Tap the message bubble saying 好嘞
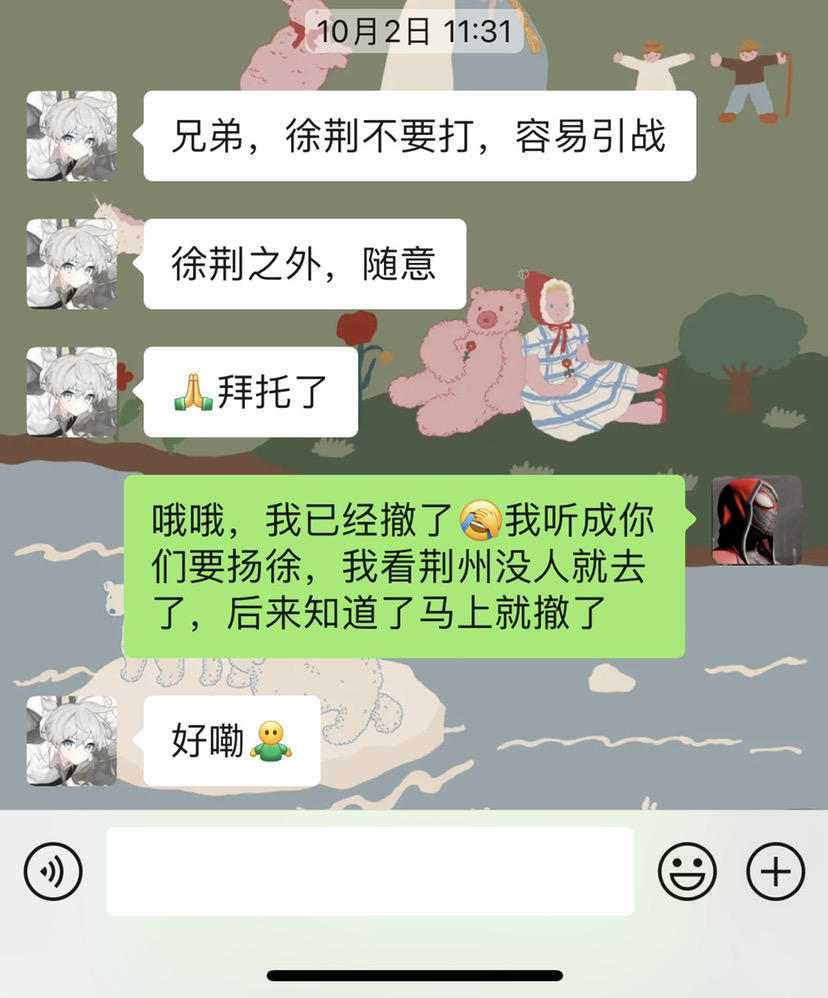Screen dimensions: 828x998 230,740
